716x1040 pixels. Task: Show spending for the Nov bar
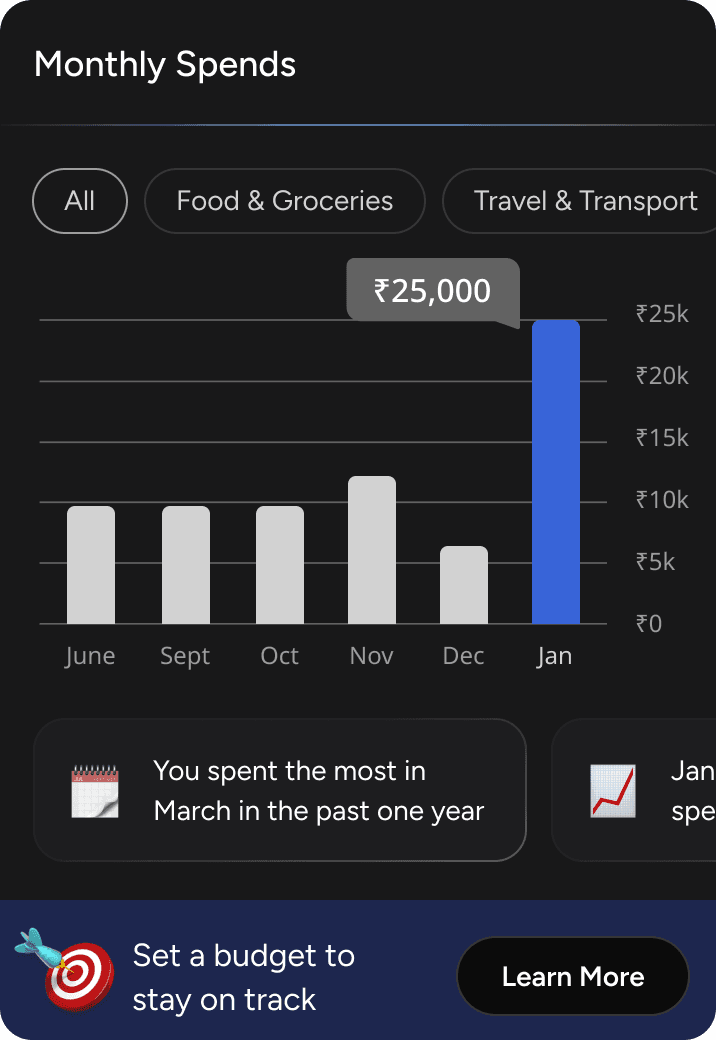point(372,550)
